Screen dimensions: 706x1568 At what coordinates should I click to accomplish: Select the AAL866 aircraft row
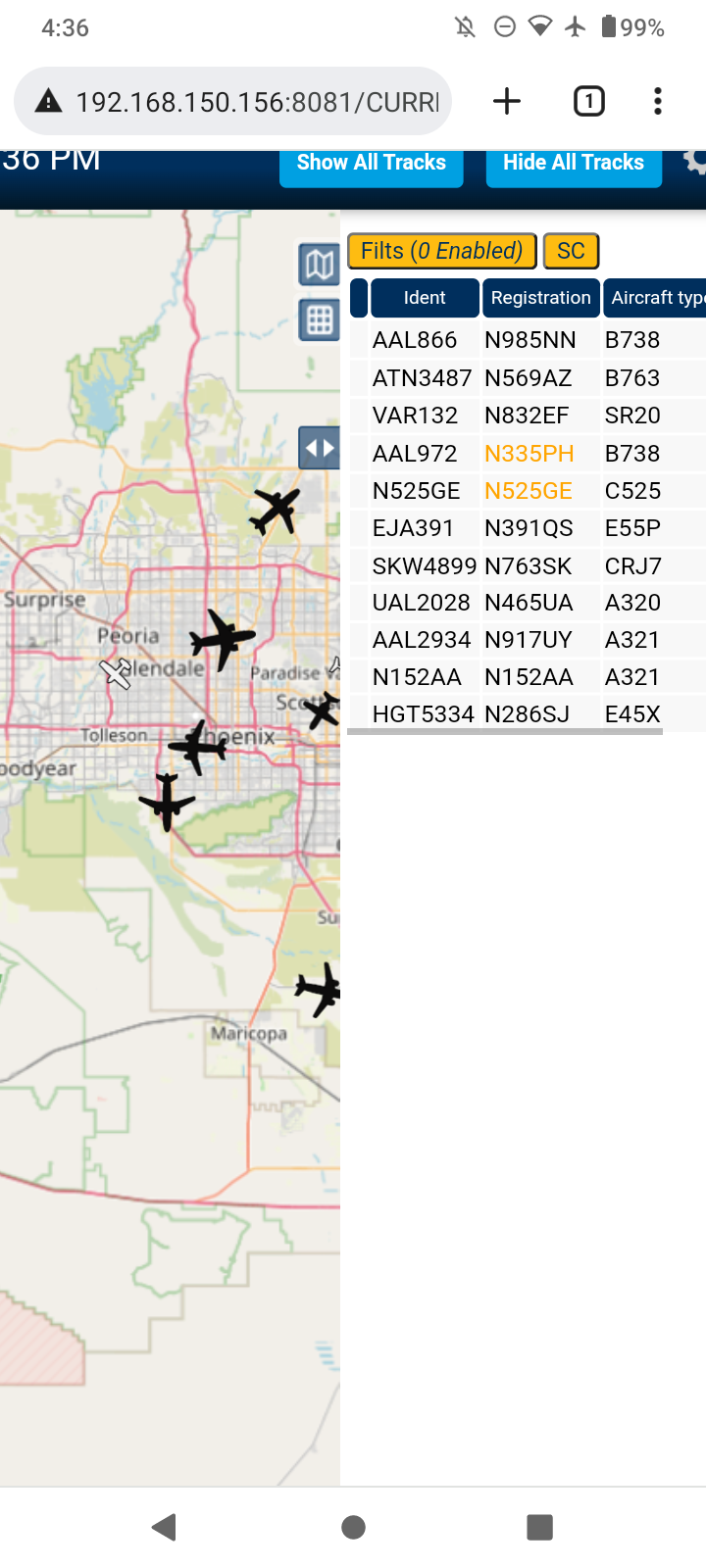[x=528, y=340]
